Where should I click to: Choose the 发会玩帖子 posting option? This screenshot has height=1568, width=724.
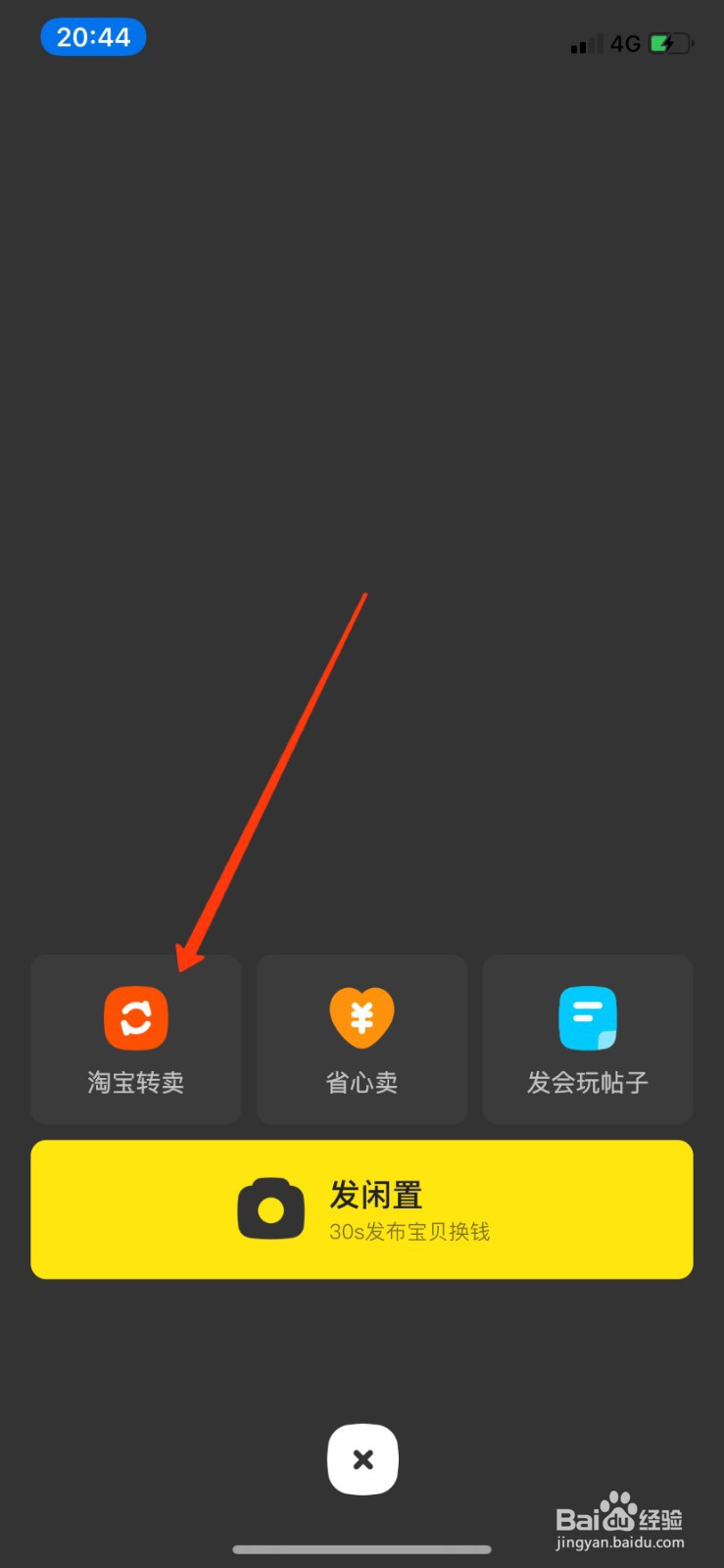click(588, 1039)
